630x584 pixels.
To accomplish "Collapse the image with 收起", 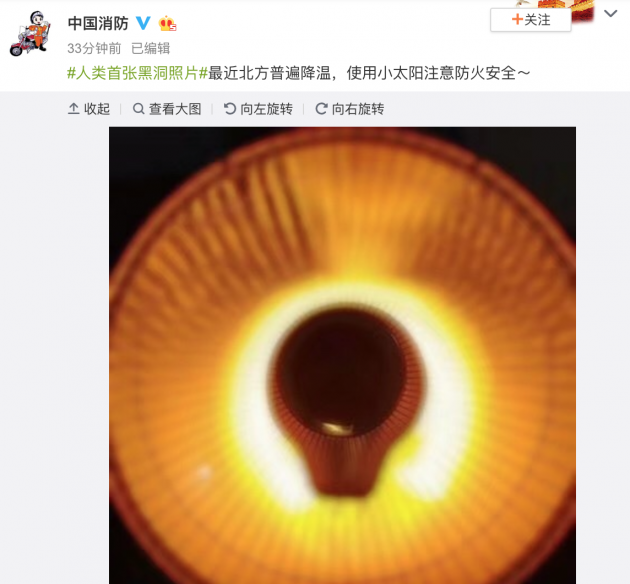I will 89,109.
